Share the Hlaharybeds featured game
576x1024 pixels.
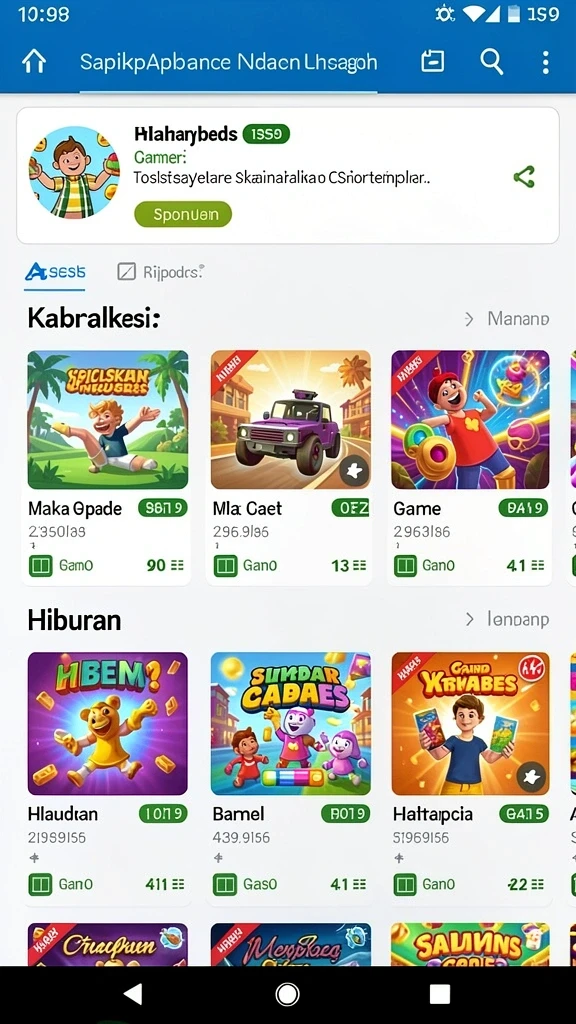524,176
